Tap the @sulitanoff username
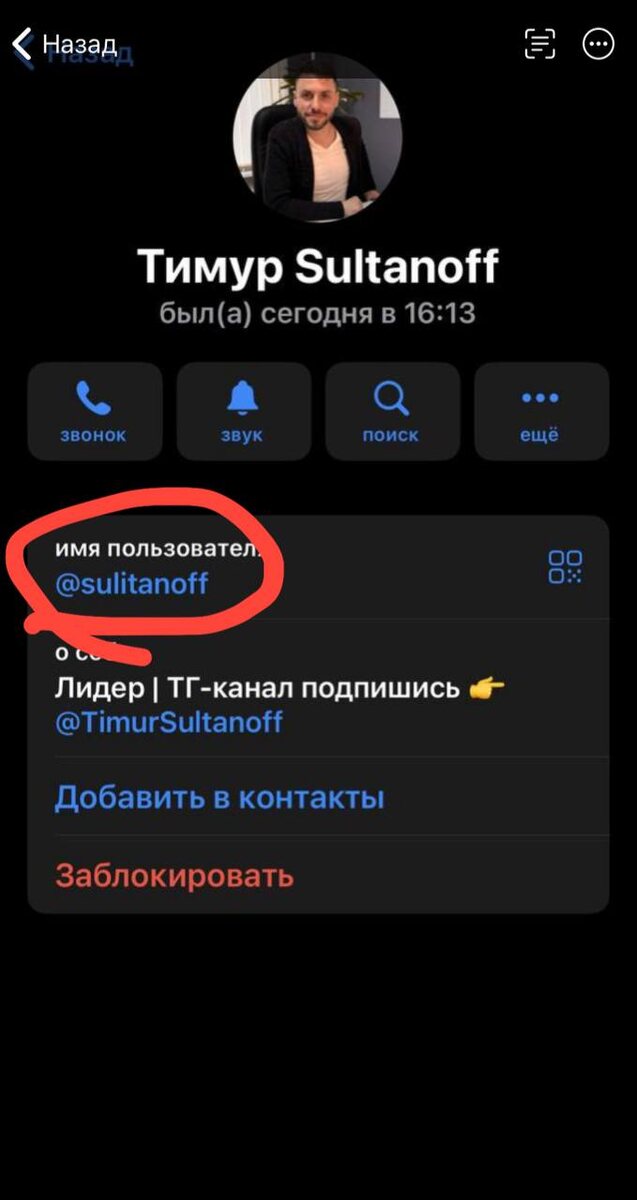This screenshot has height=1200, width=637. pos(132,584)
